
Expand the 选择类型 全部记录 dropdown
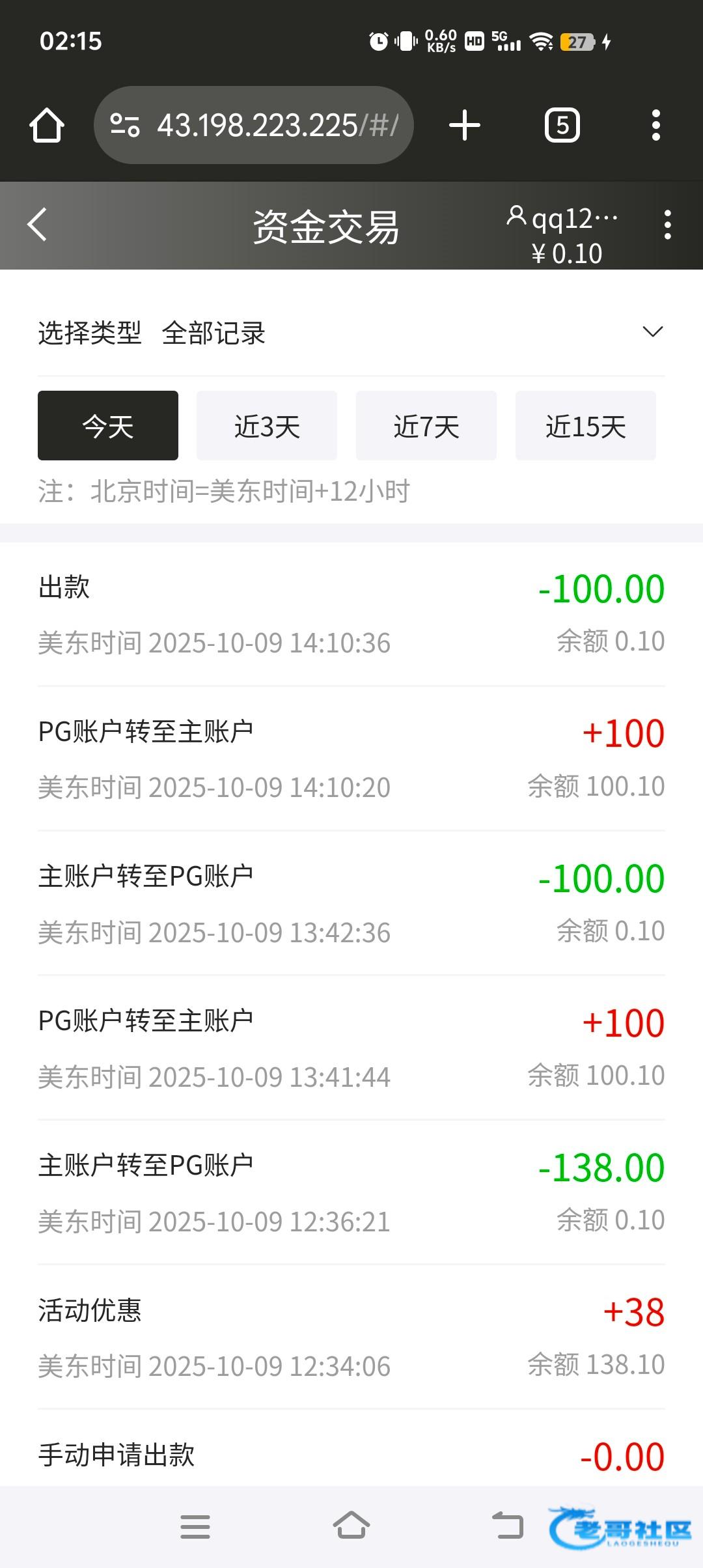652,332
